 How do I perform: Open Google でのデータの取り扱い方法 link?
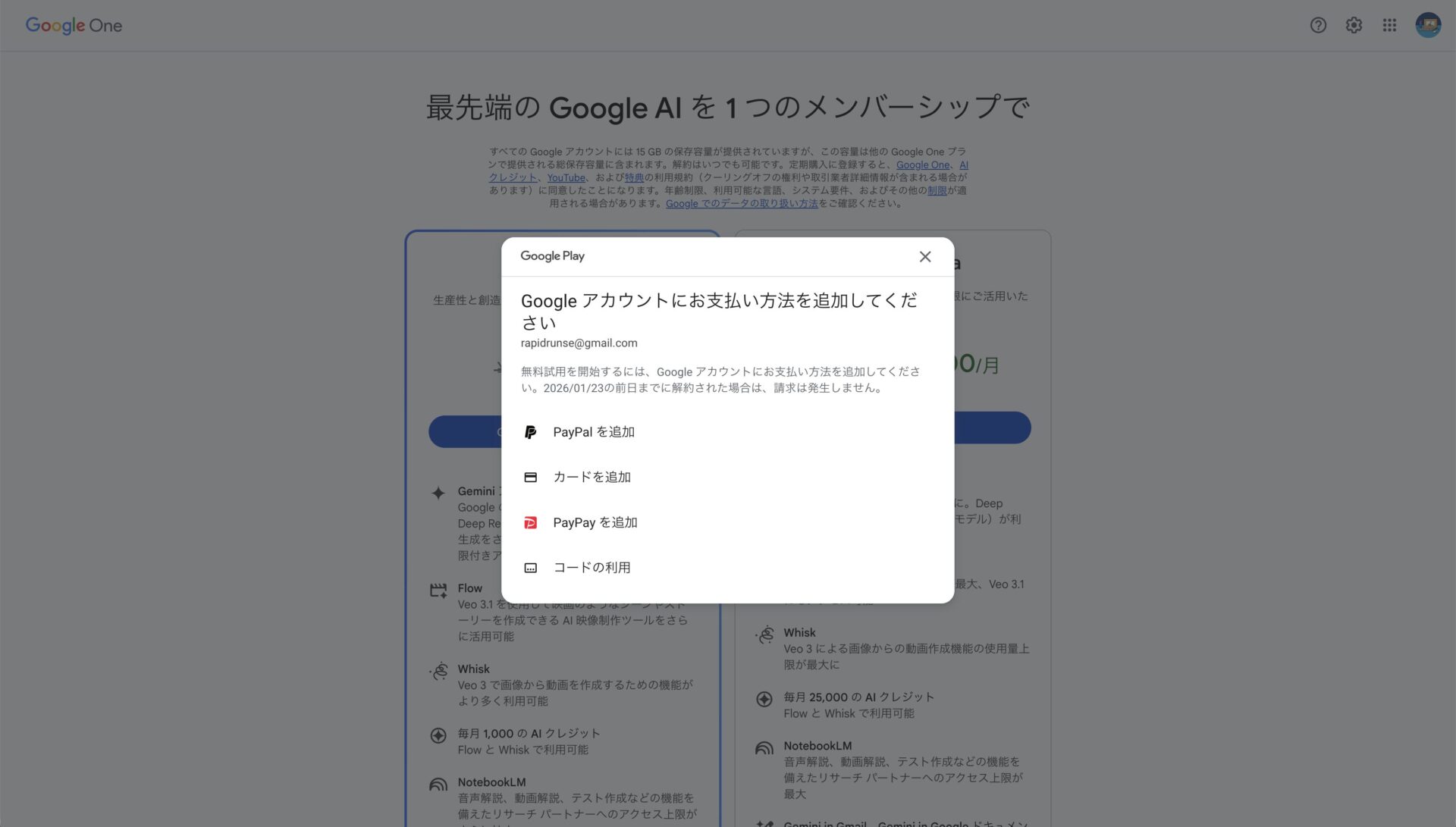click(741, 204)
